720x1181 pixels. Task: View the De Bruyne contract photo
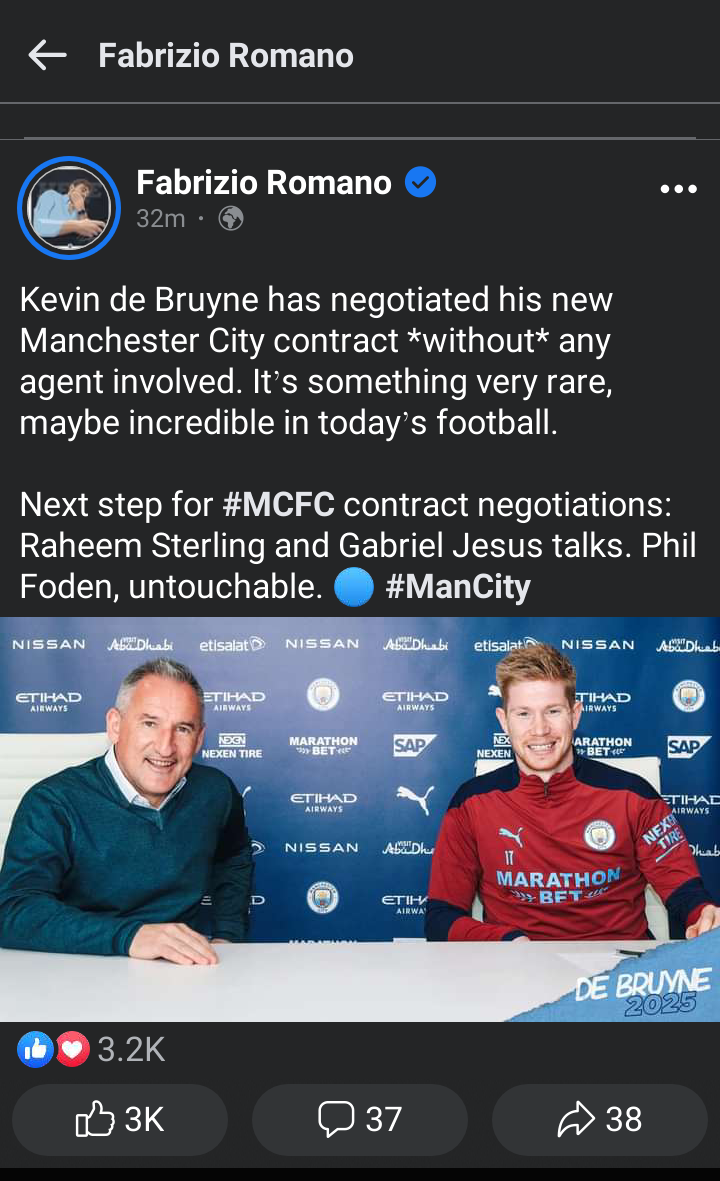coord(360,819)
